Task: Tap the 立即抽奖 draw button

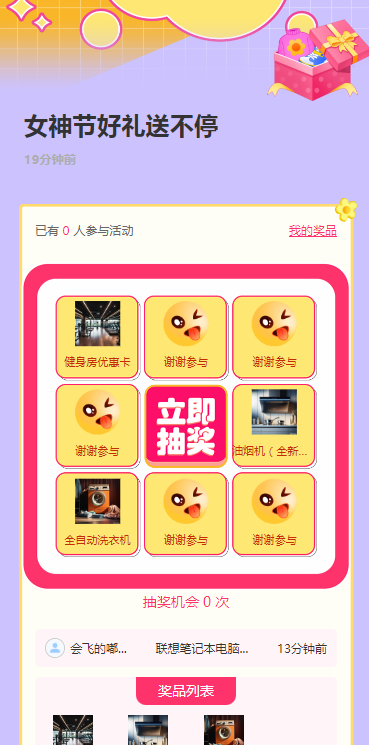Action: click(186, 426)
